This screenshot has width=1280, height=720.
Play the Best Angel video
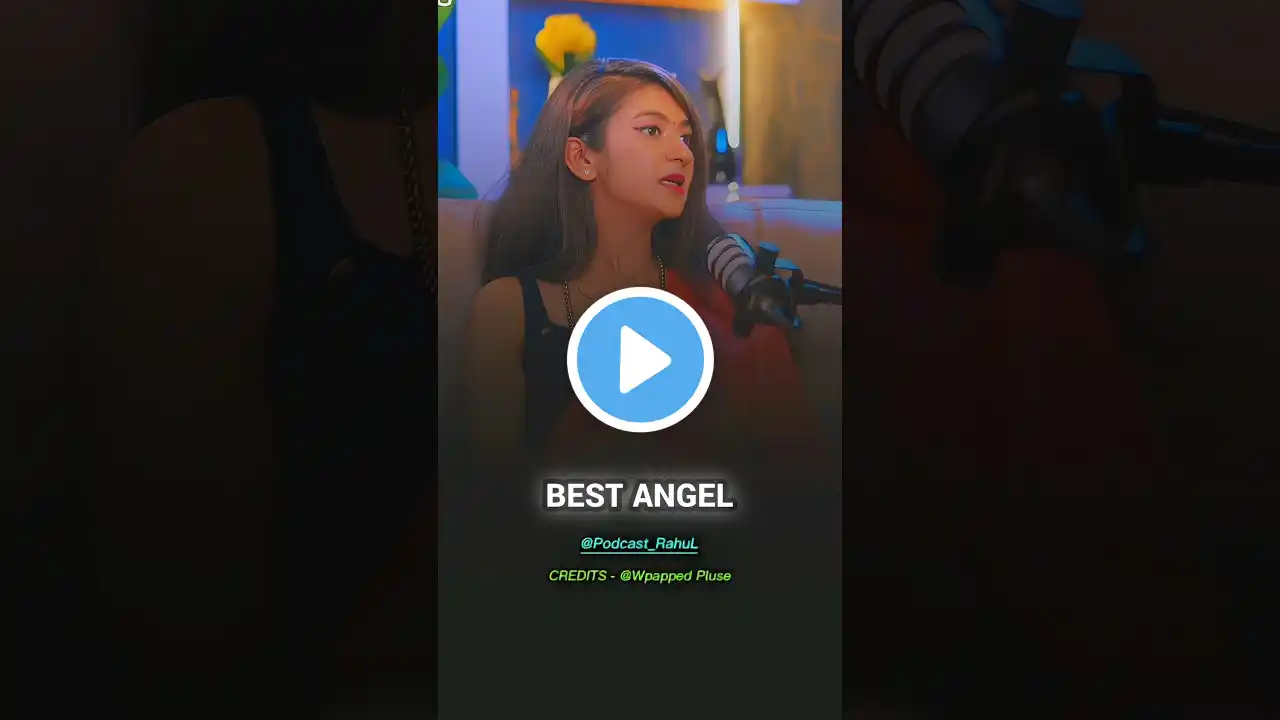point(640,360)
